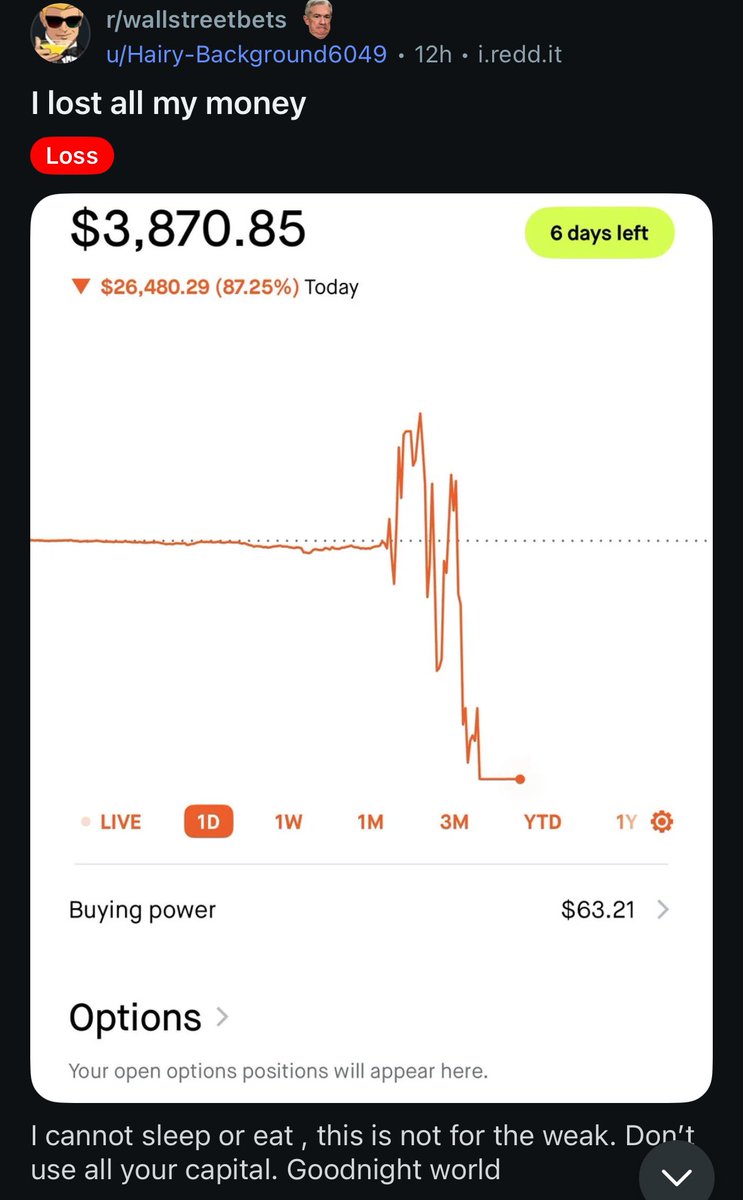Screen dimensions: 743x1200
Task: View u/Hairy-Background6049's profile
Action: pos(246,54)
